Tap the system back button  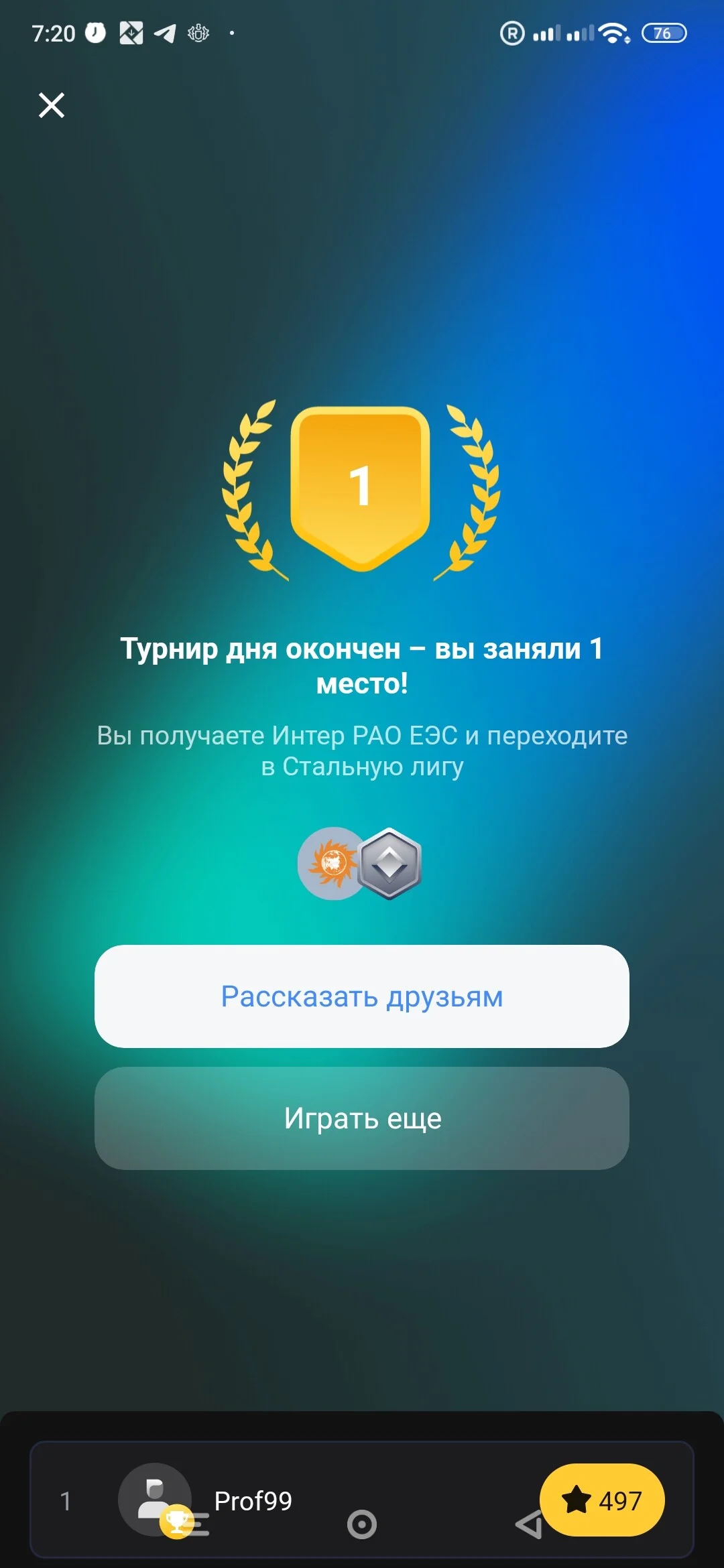(529, 1524)
